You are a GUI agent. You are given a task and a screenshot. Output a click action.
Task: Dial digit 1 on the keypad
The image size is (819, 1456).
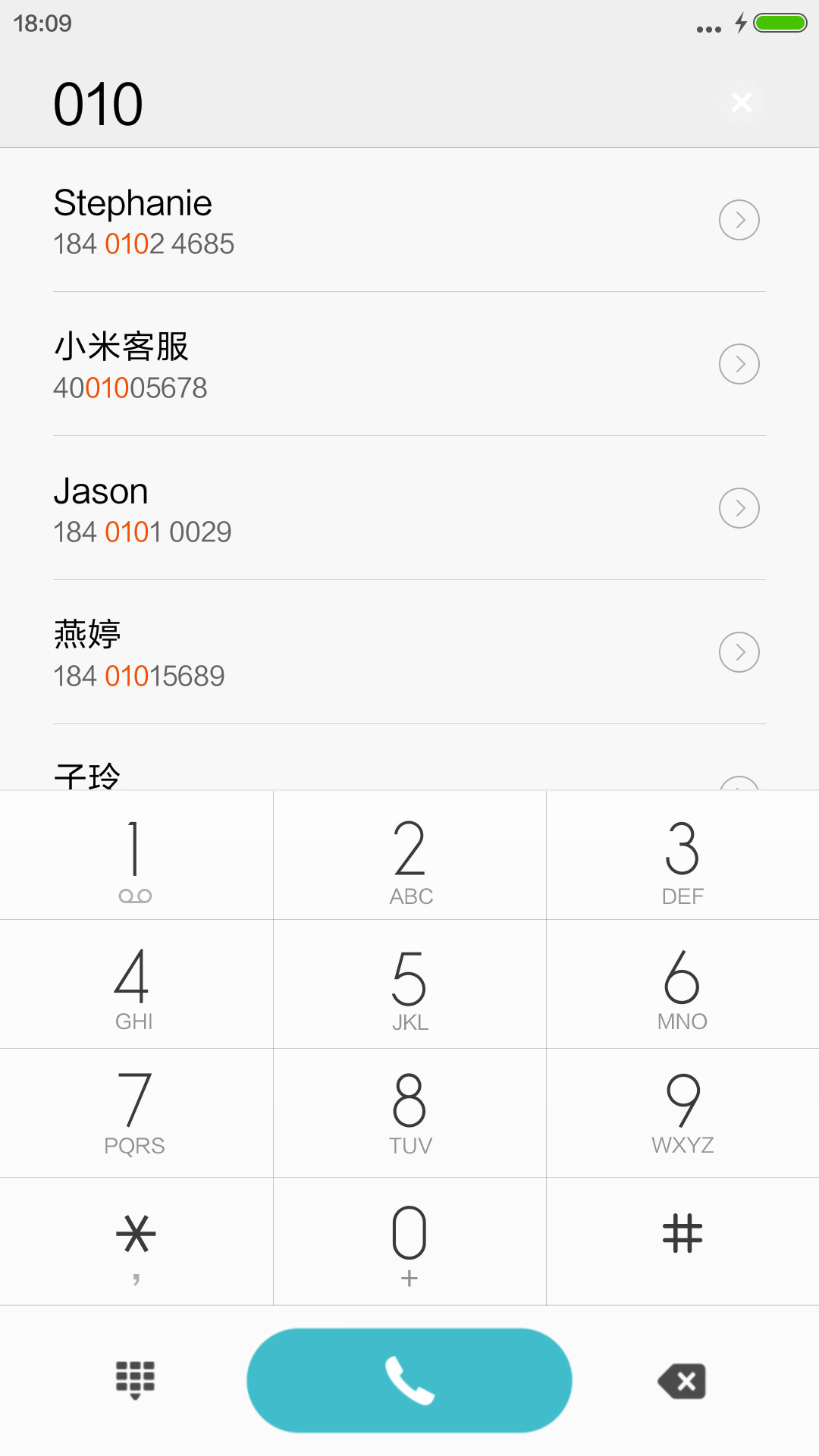click(136, 855)
